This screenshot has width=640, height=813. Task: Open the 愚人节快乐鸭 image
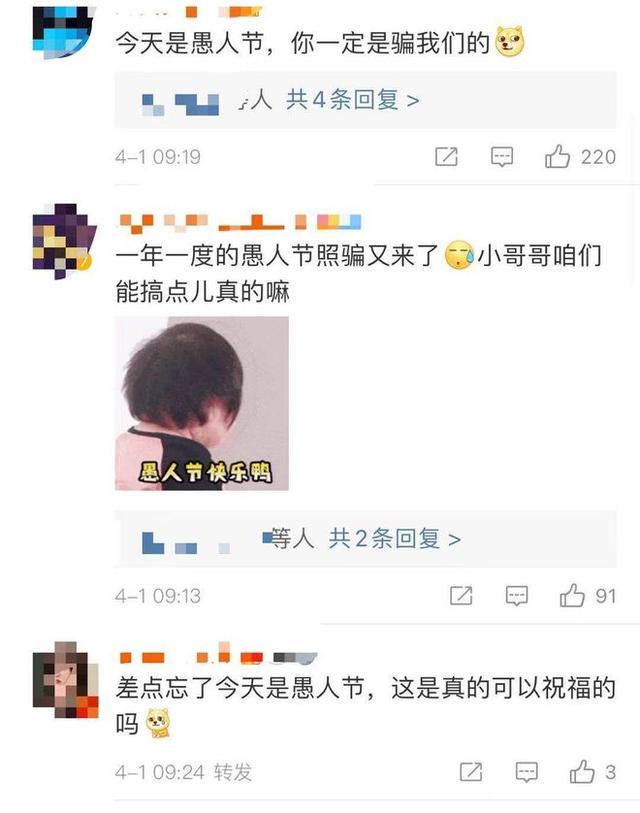(x=202, y=403)
